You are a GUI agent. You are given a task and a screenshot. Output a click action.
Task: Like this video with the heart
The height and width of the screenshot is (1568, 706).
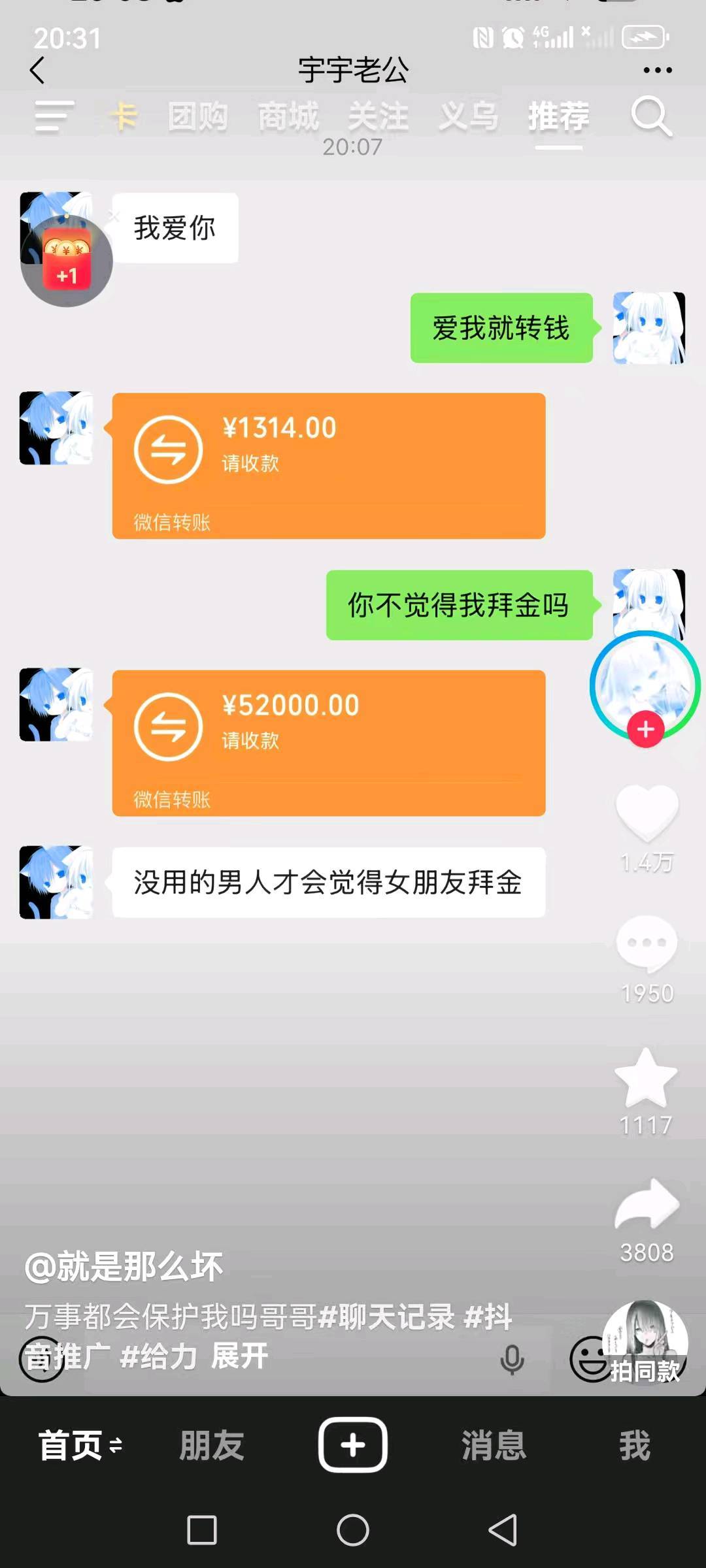[647, 812]
